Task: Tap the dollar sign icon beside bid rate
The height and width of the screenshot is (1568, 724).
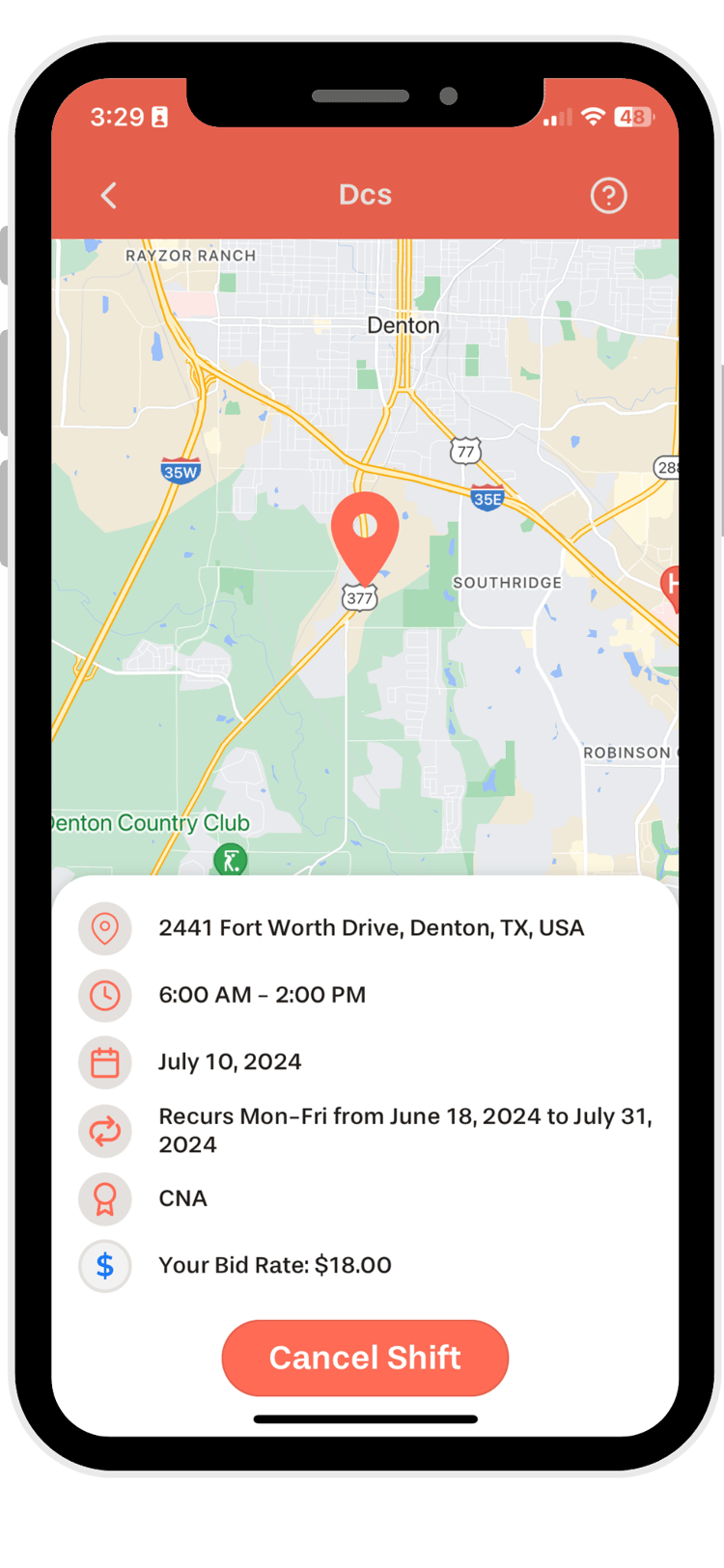Action: pos(105,1266)
